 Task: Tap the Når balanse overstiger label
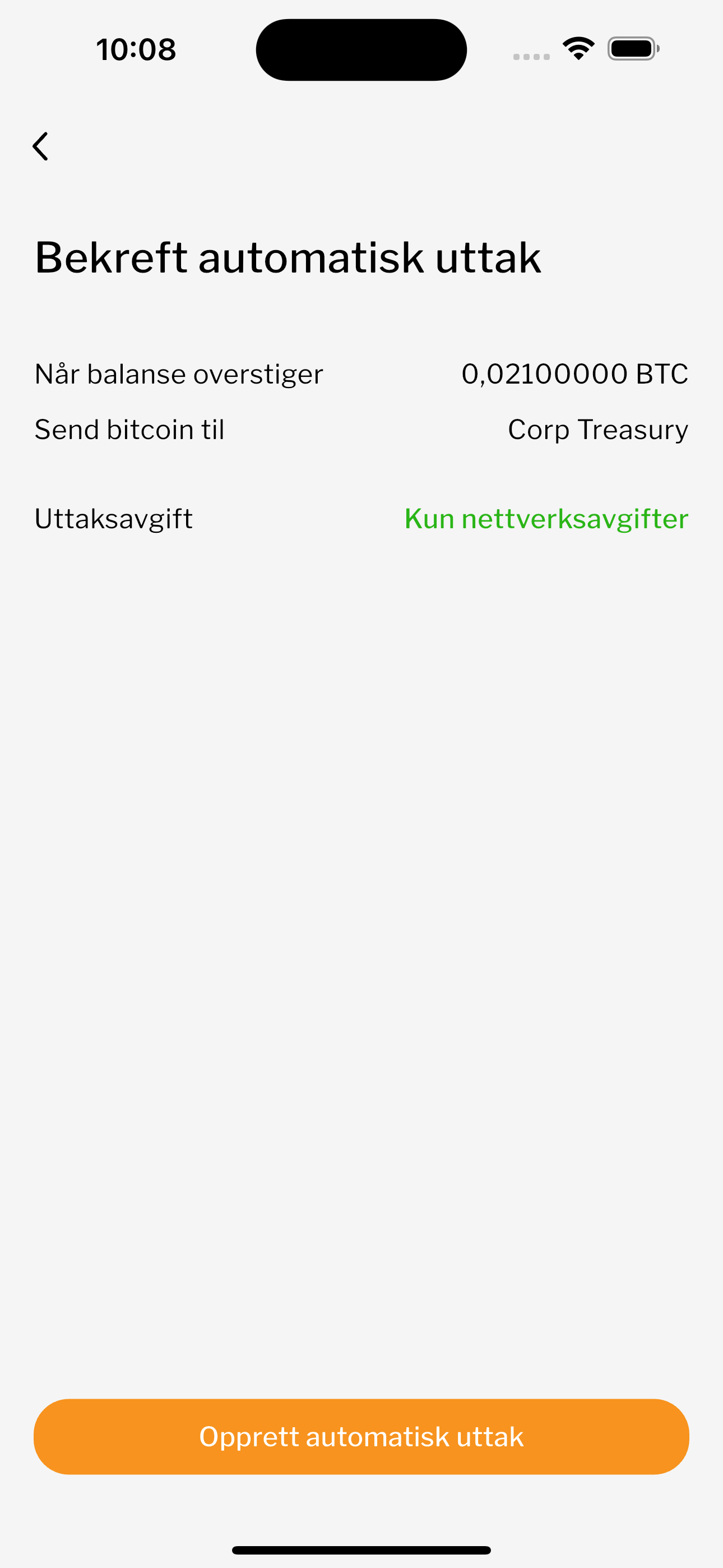(x=179, y=373)
